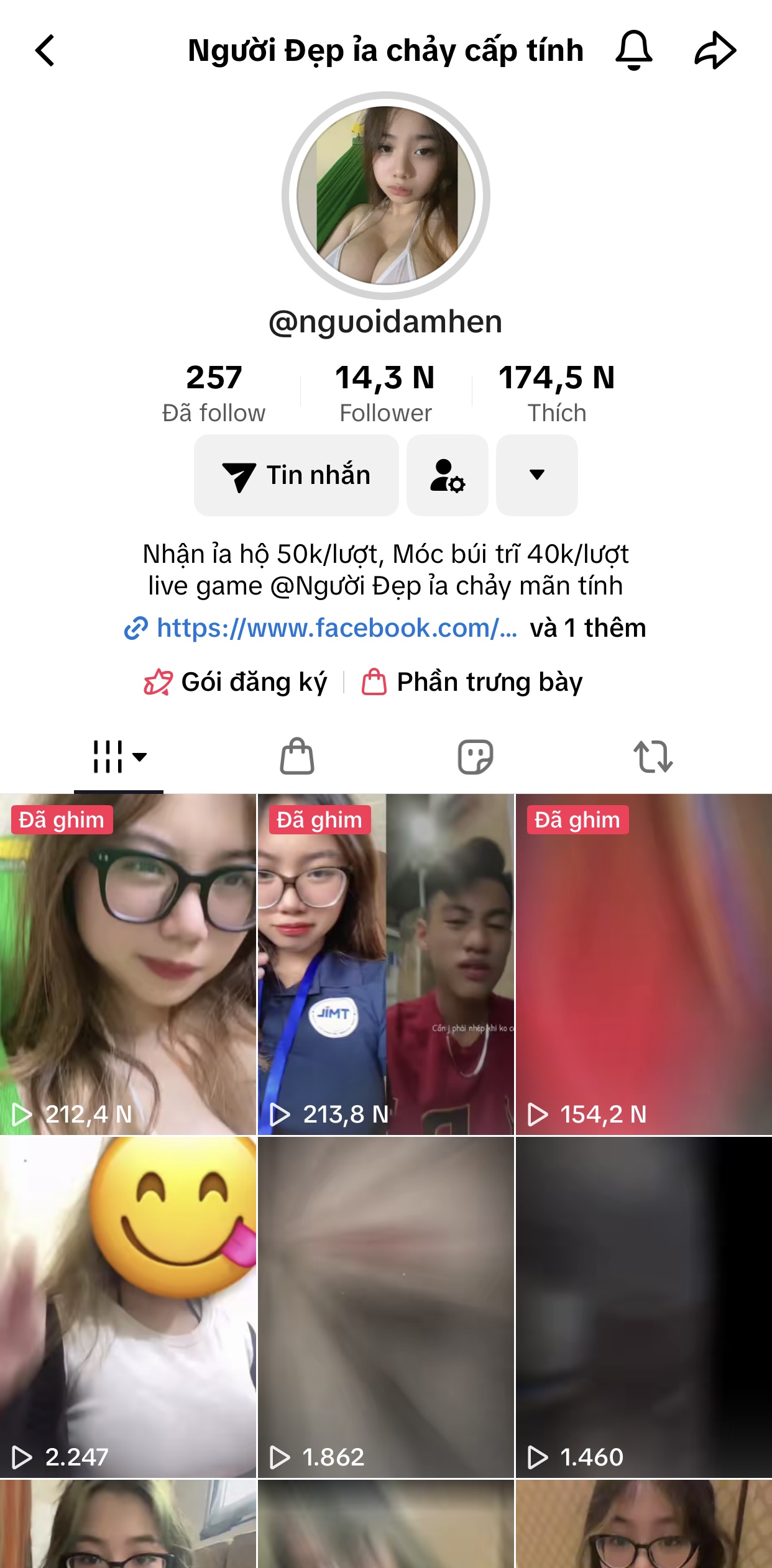Play pinned video with 154,2 N views

[x=644, y=964]
